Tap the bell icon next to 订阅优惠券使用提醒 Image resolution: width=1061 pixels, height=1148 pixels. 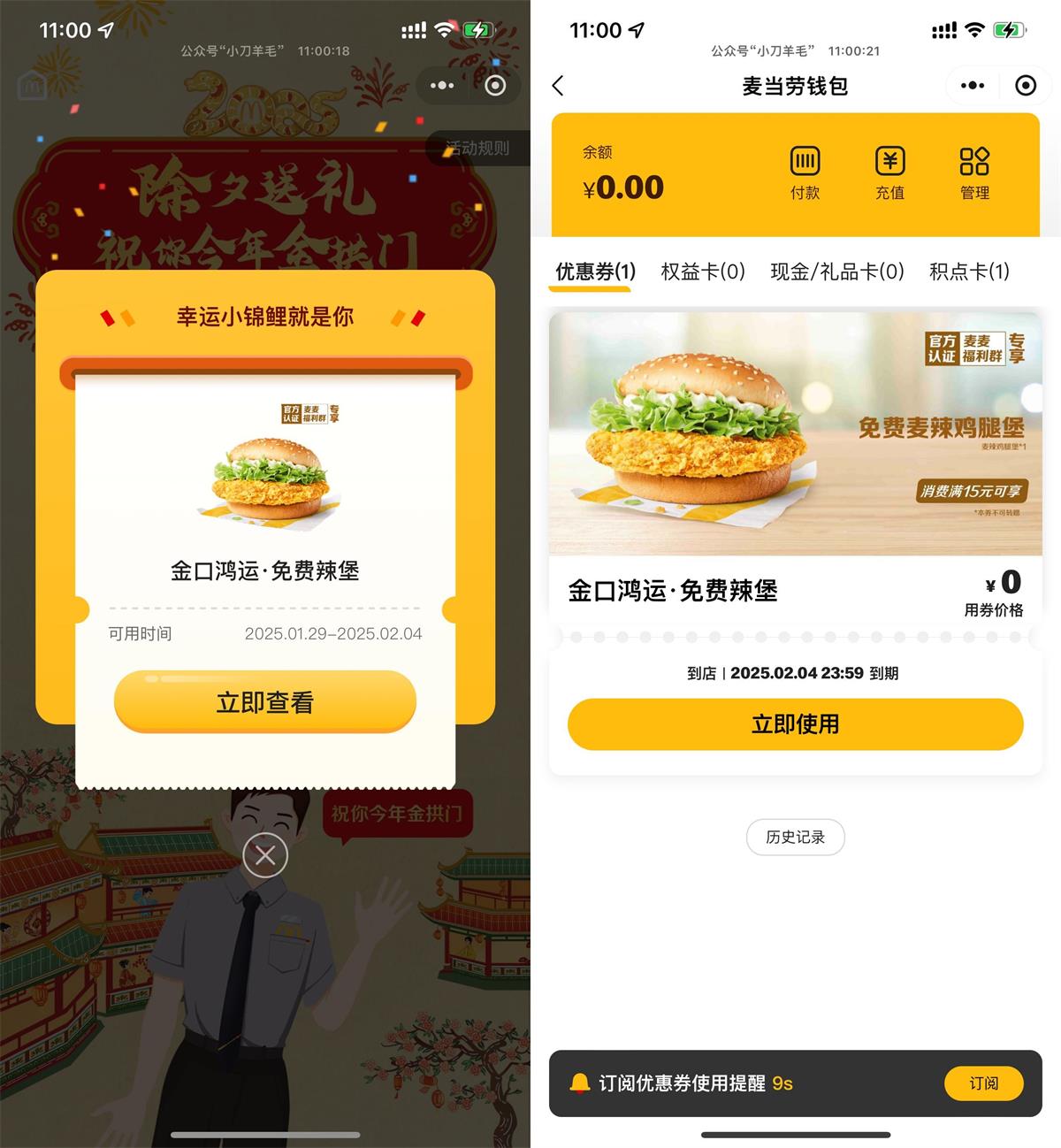[582, 1083]
